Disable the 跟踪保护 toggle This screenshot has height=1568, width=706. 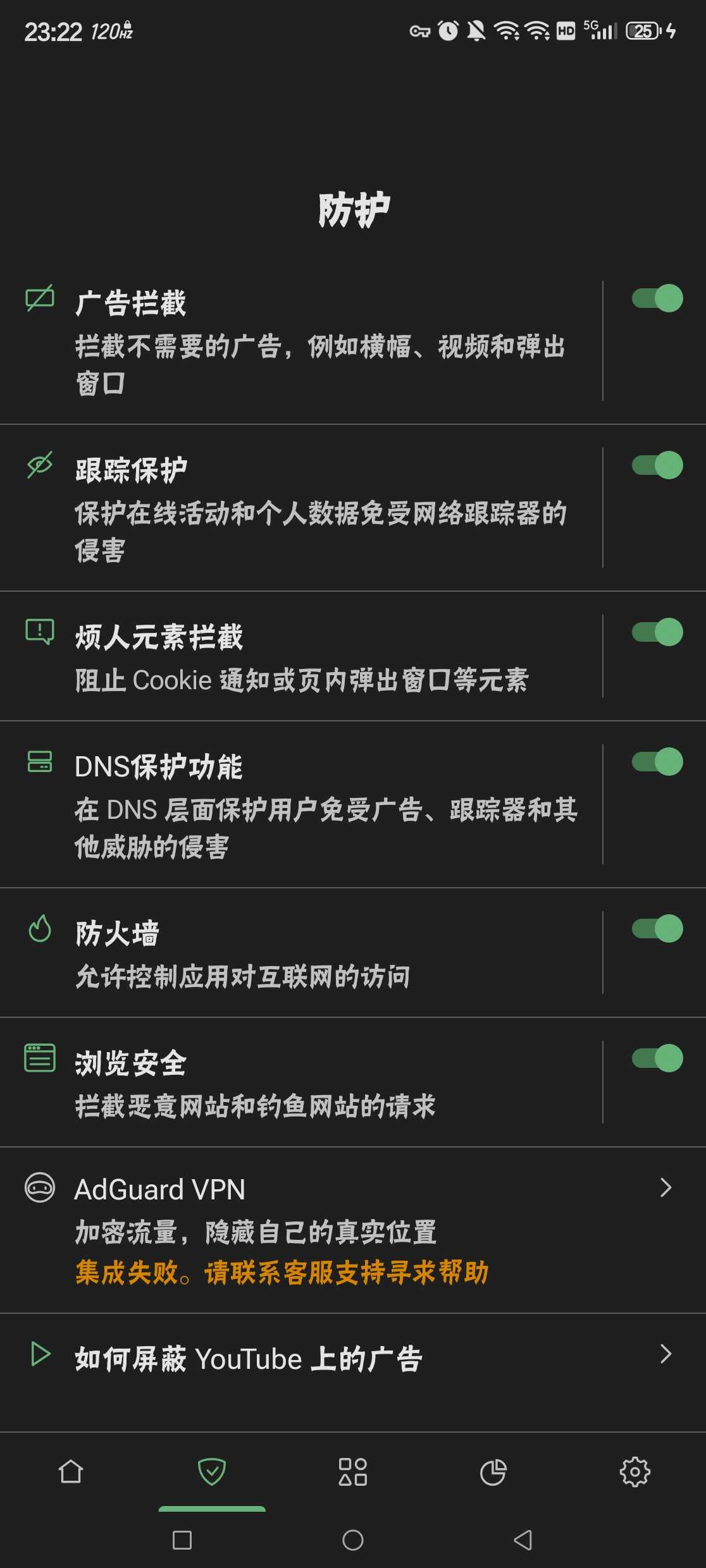(657, 465)
